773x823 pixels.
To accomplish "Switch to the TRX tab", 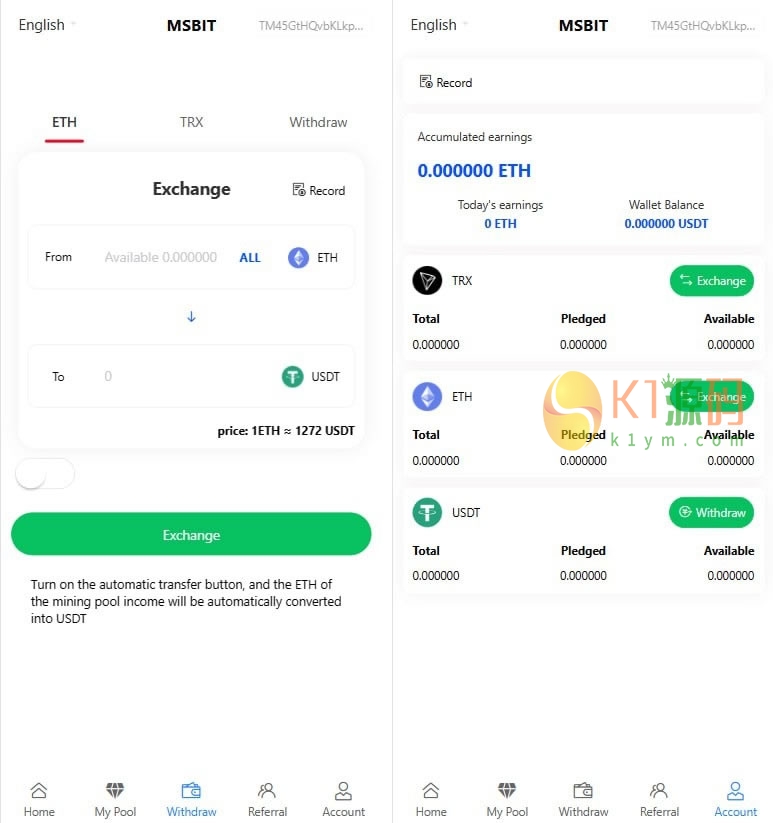I will 191,122.
